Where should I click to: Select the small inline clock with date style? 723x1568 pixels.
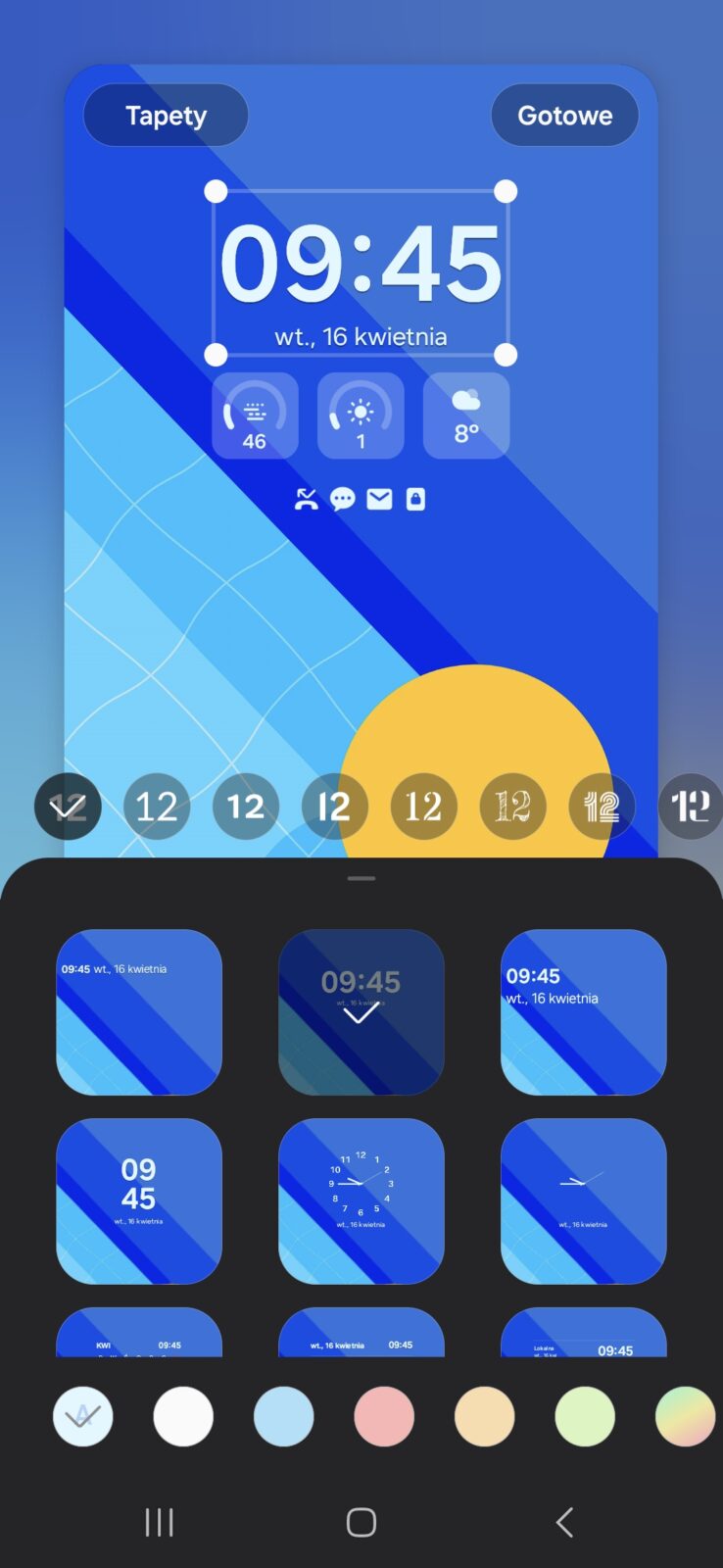click(139, 1011)
